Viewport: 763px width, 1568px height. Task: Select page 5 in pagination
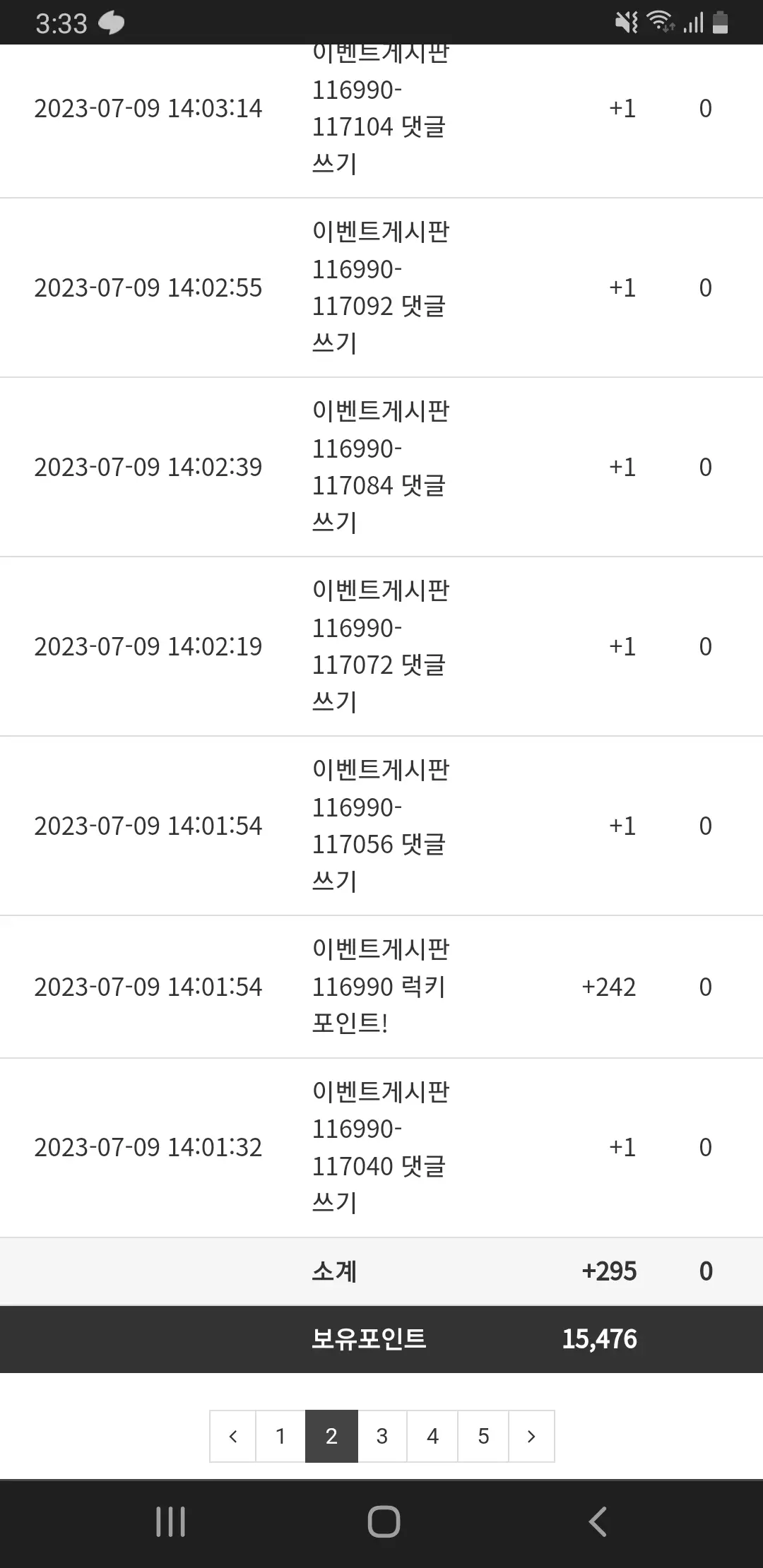click(x=483, y=1436)
